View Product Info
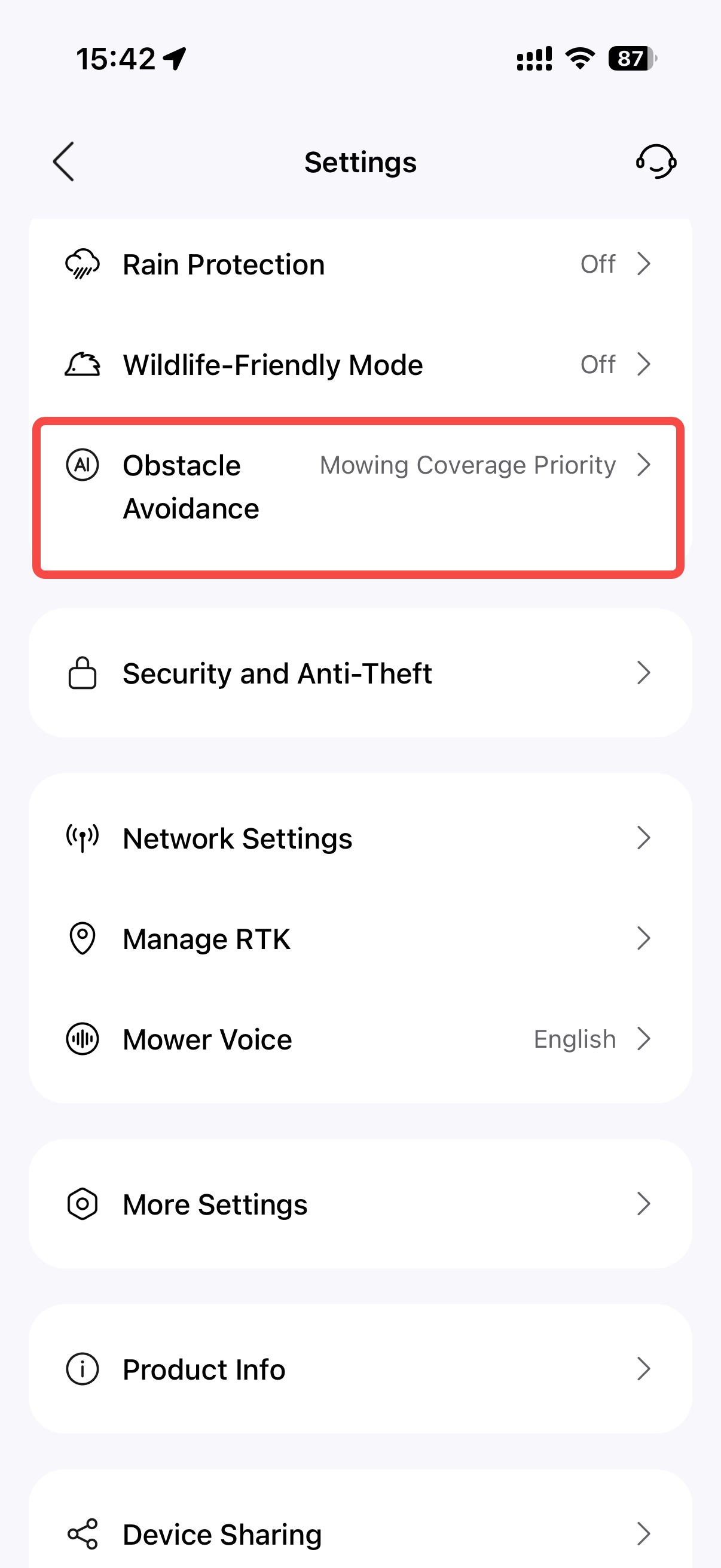721x1568 pixels. (x=360, y=1369)
